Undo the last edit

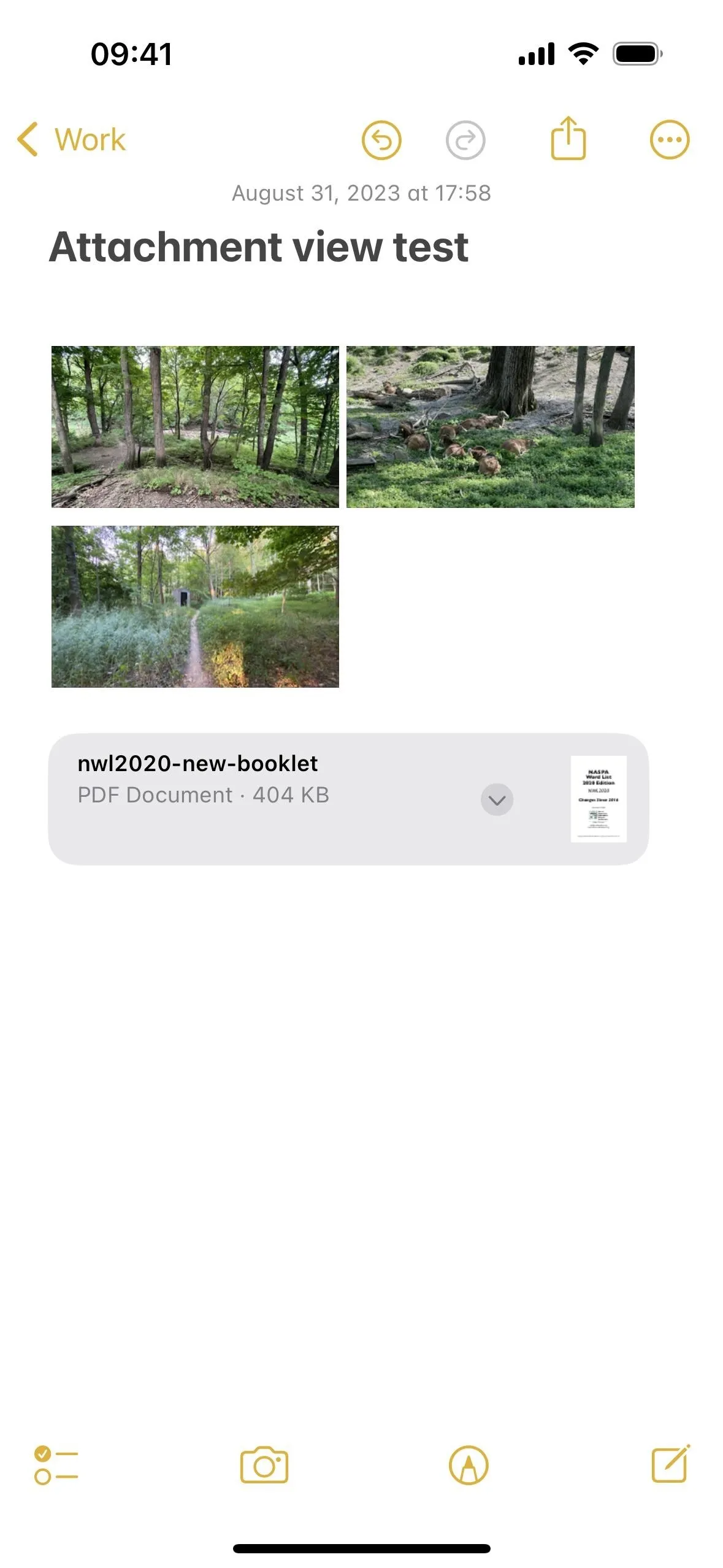[381, 140]
